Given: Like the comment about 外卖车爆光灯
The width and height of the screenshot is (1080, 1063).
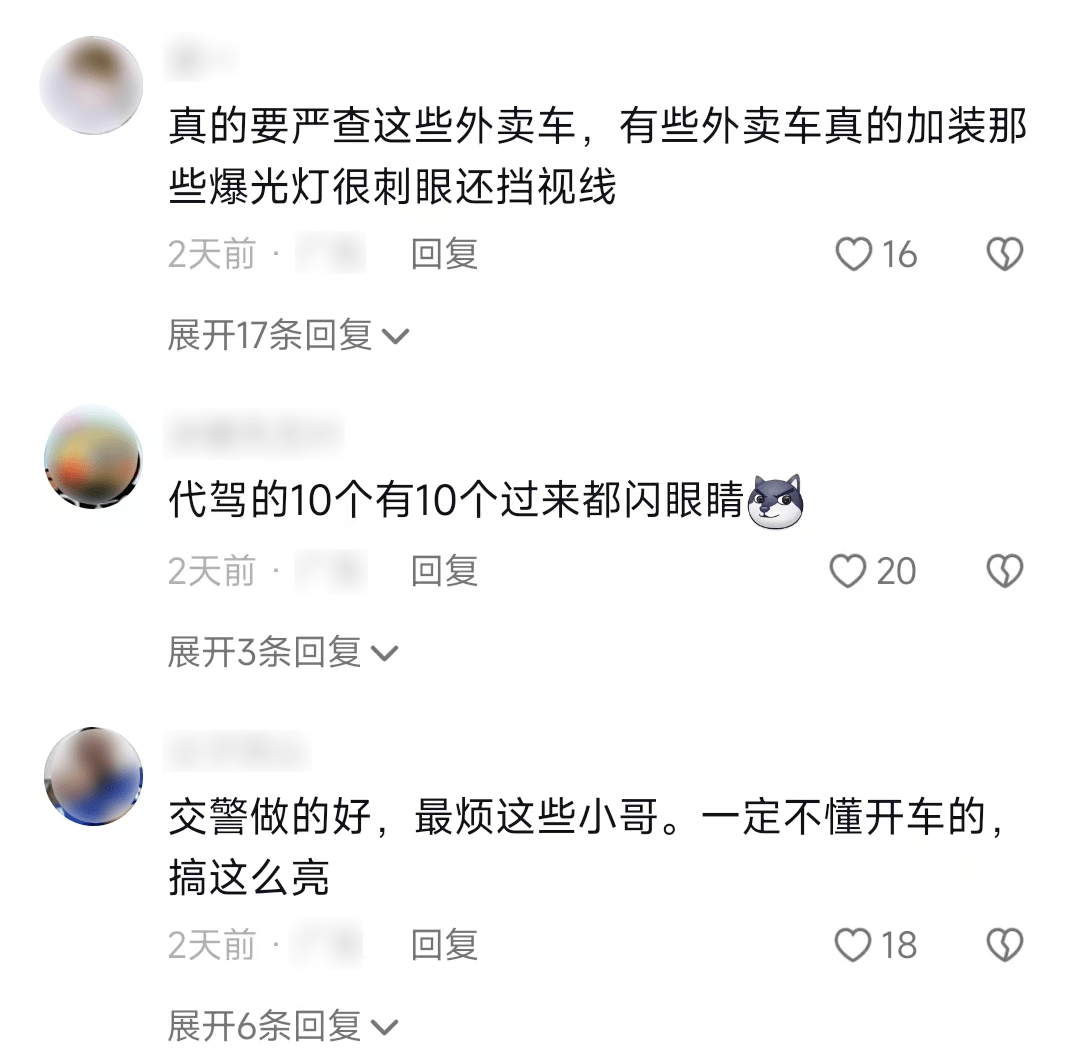Looking at the screenshot, I should pyautogui.click(x=855, y=255).
